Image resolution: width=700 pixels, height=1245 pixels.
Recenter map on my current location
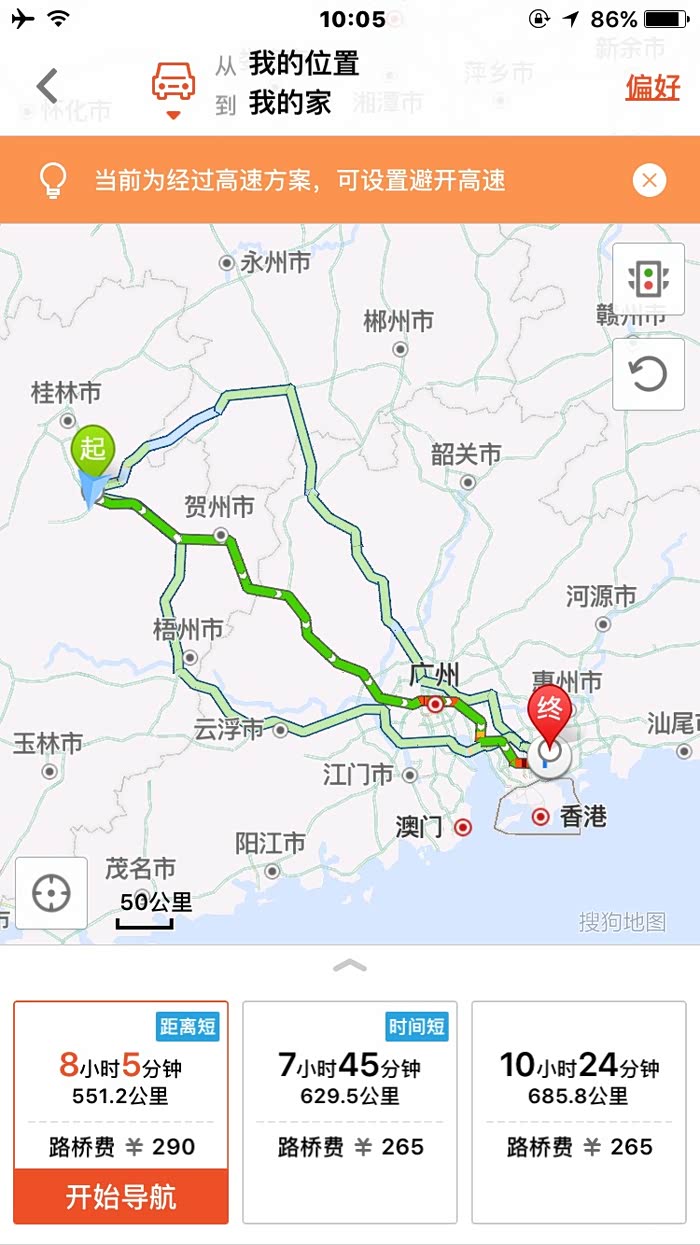[51, 893]
